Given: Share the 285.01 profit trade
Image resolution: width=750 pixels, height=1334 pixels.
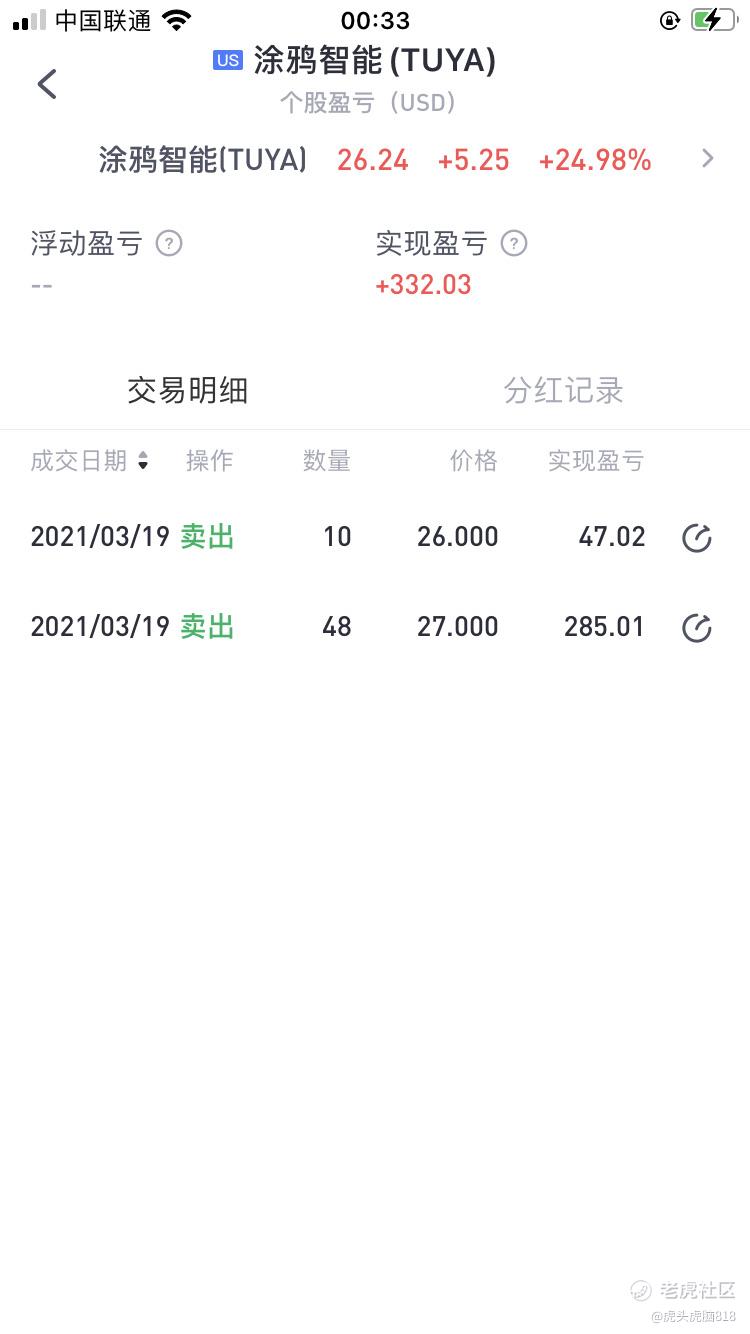Looking at the screenshot, I should [x=696, y=628].
